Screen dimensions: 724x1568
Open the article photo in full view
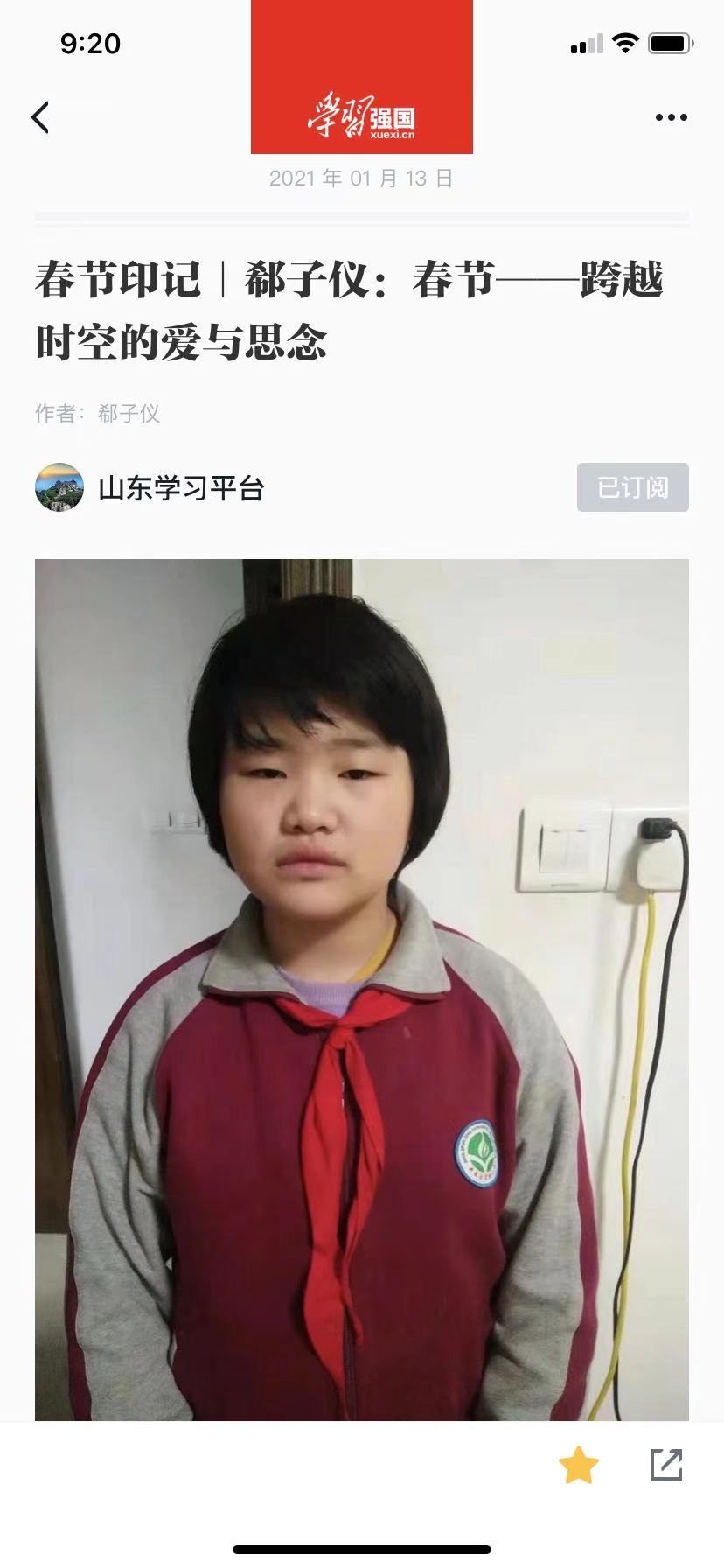point(362,989)
